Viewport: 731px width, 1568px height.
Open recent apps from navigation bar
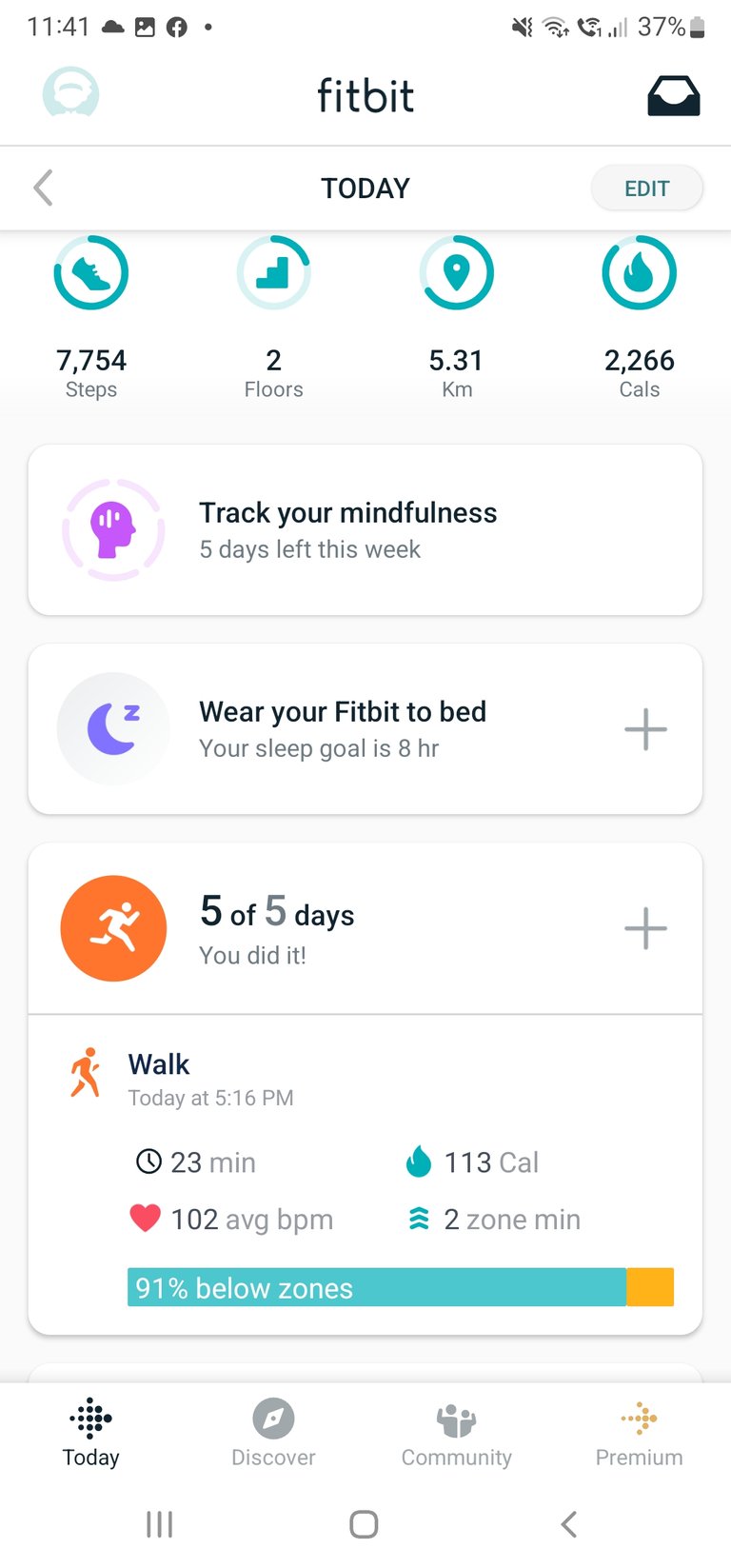click(159, 1524)
